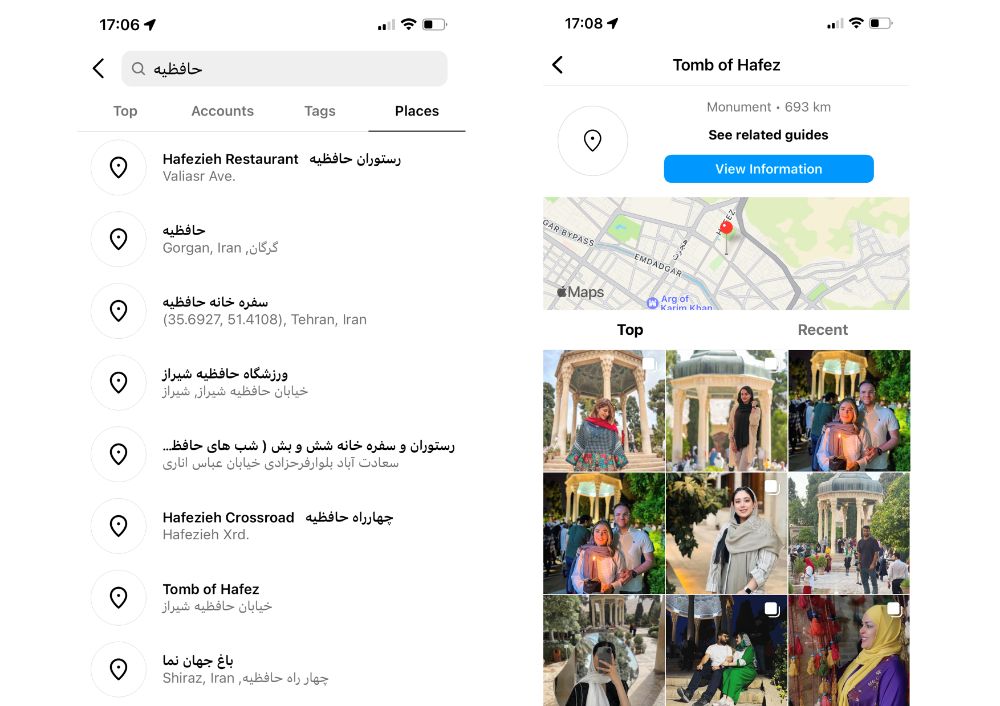
Task: Go back from the حافظیه search screen
Action: point(98,68)
